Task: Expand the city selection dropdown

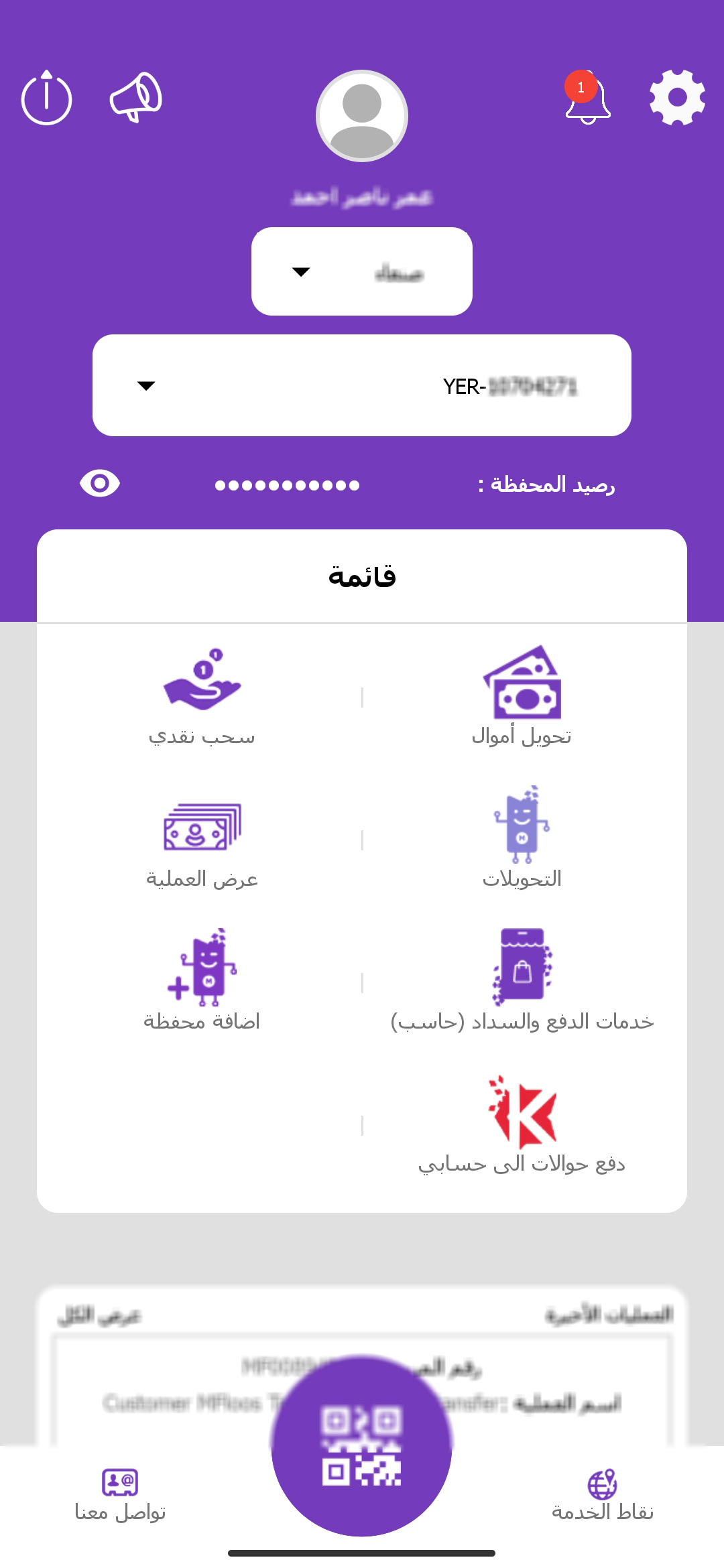Action: coord(362,271)
